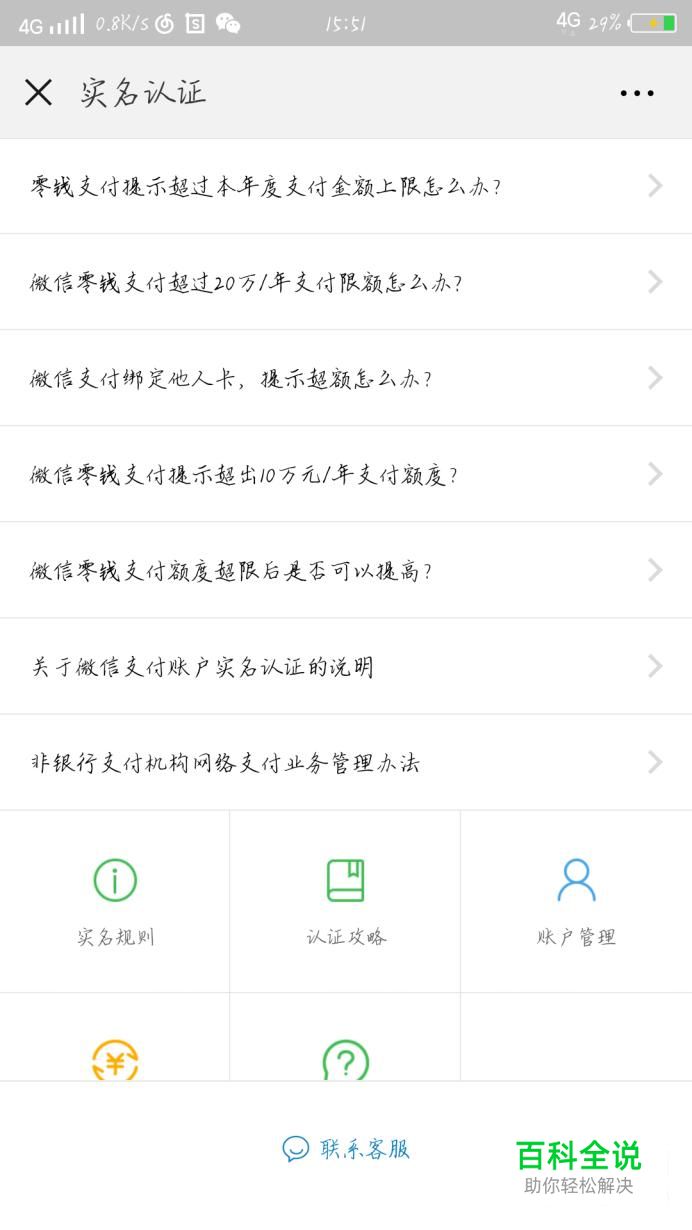Open 微信零钱支付额度超限后是否可以提高

tap(346, 570)
